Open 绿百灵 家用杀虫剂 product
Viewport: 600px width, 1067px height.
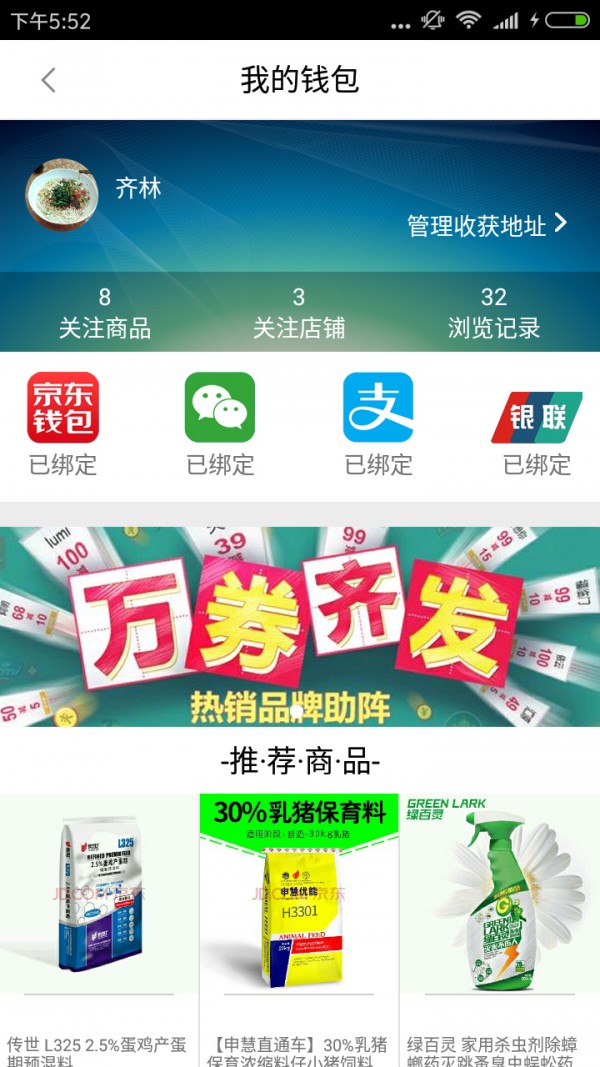[498, 920]
